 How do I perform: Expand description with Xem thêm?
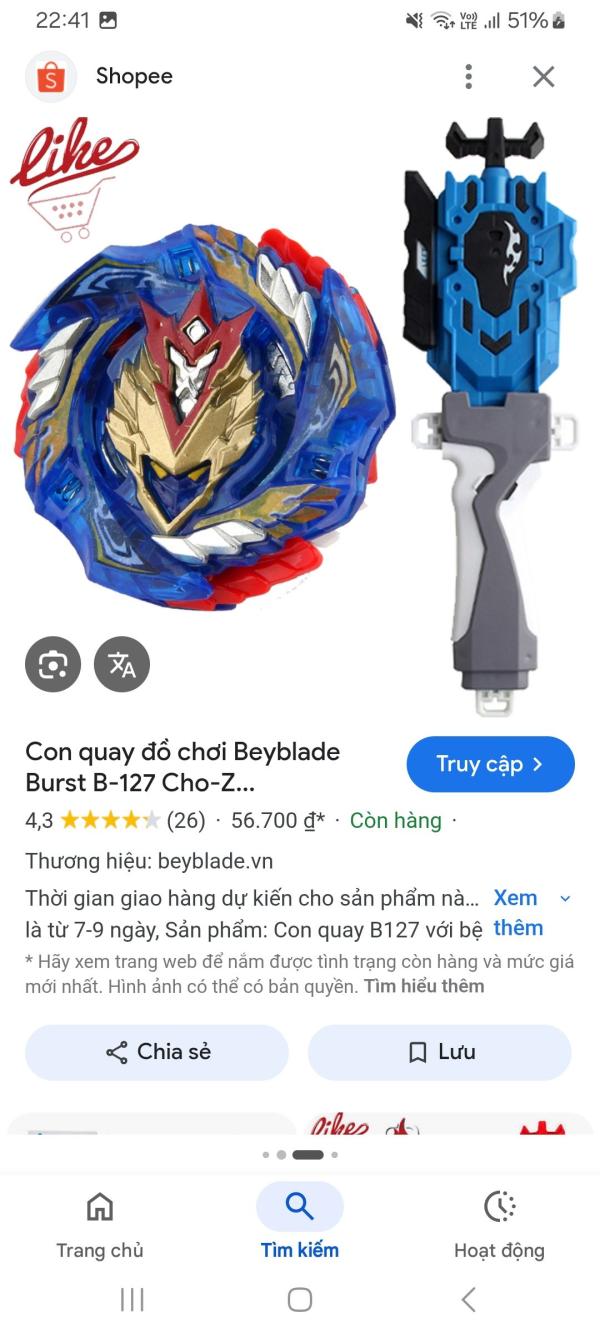tap(520, 913)
